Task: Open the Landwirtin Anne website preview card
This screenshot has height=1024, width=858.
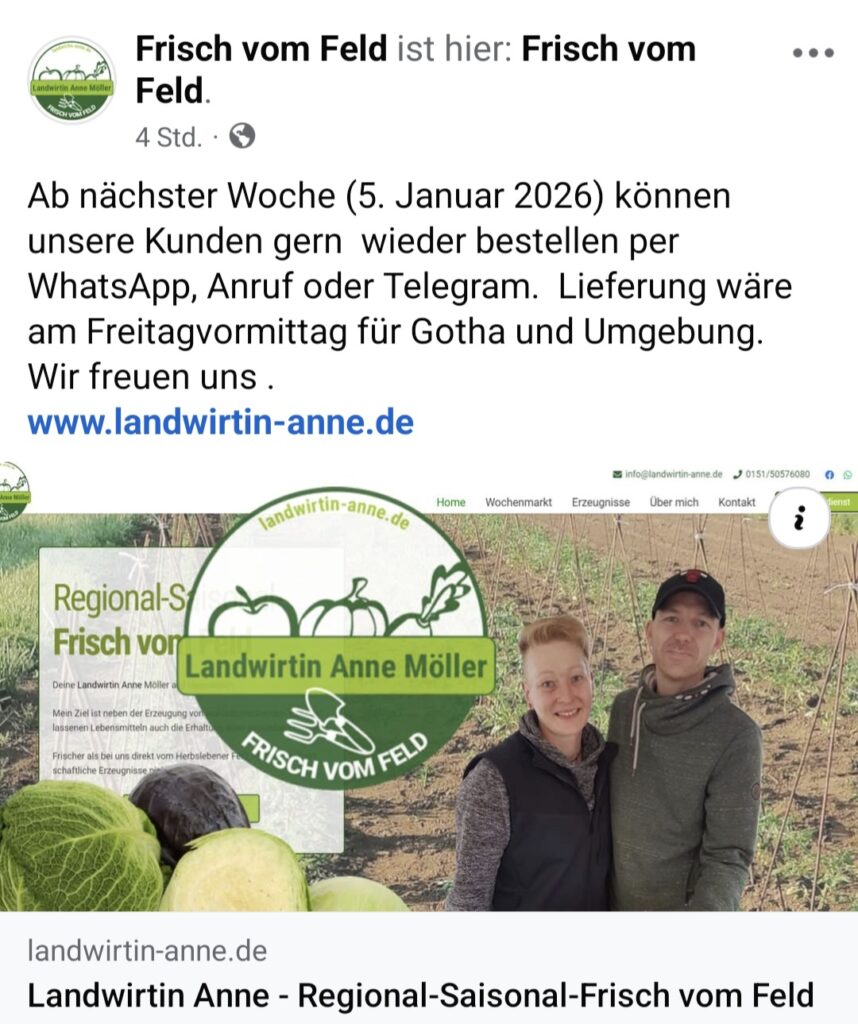Action: click(420, 995)
